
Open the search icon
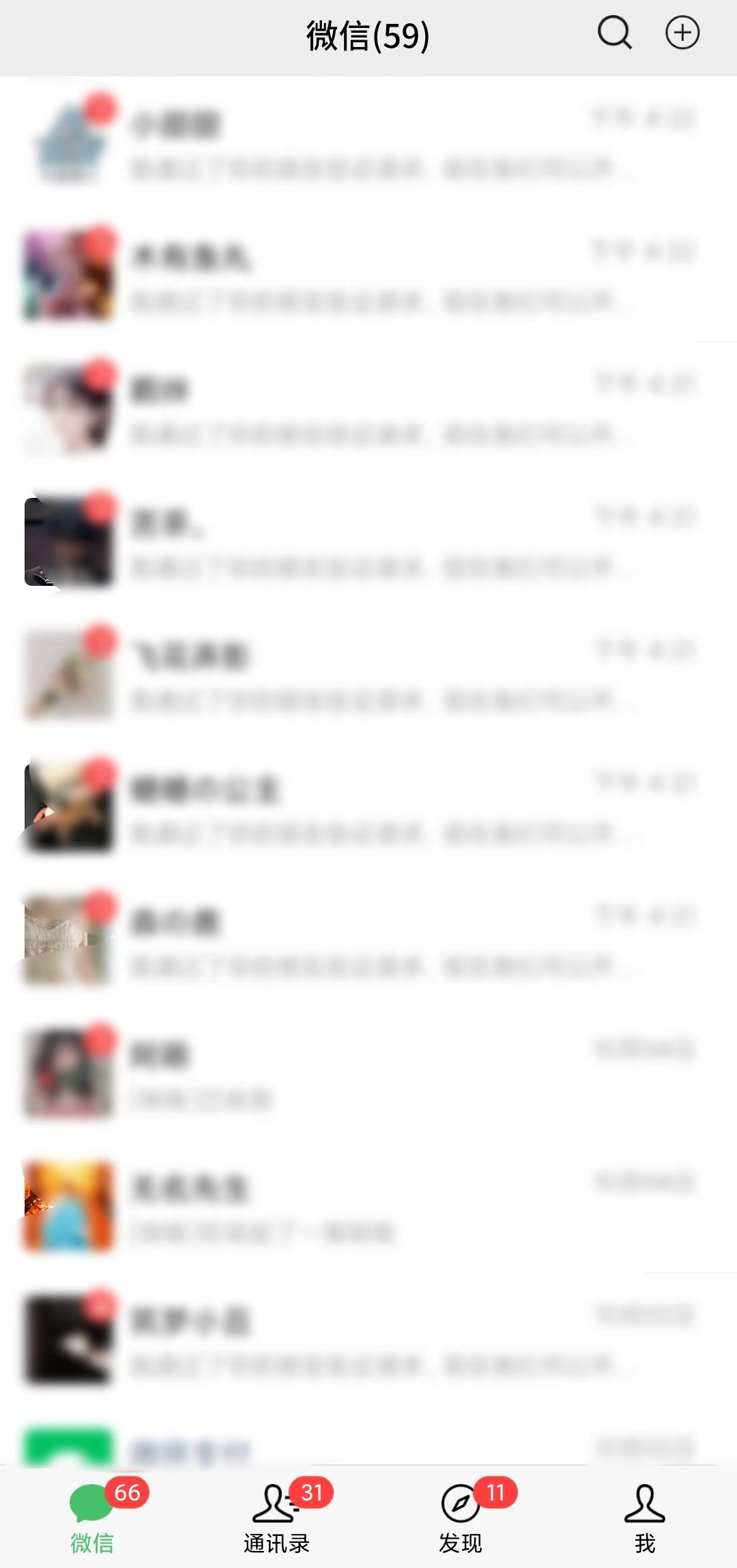[614, 33]
